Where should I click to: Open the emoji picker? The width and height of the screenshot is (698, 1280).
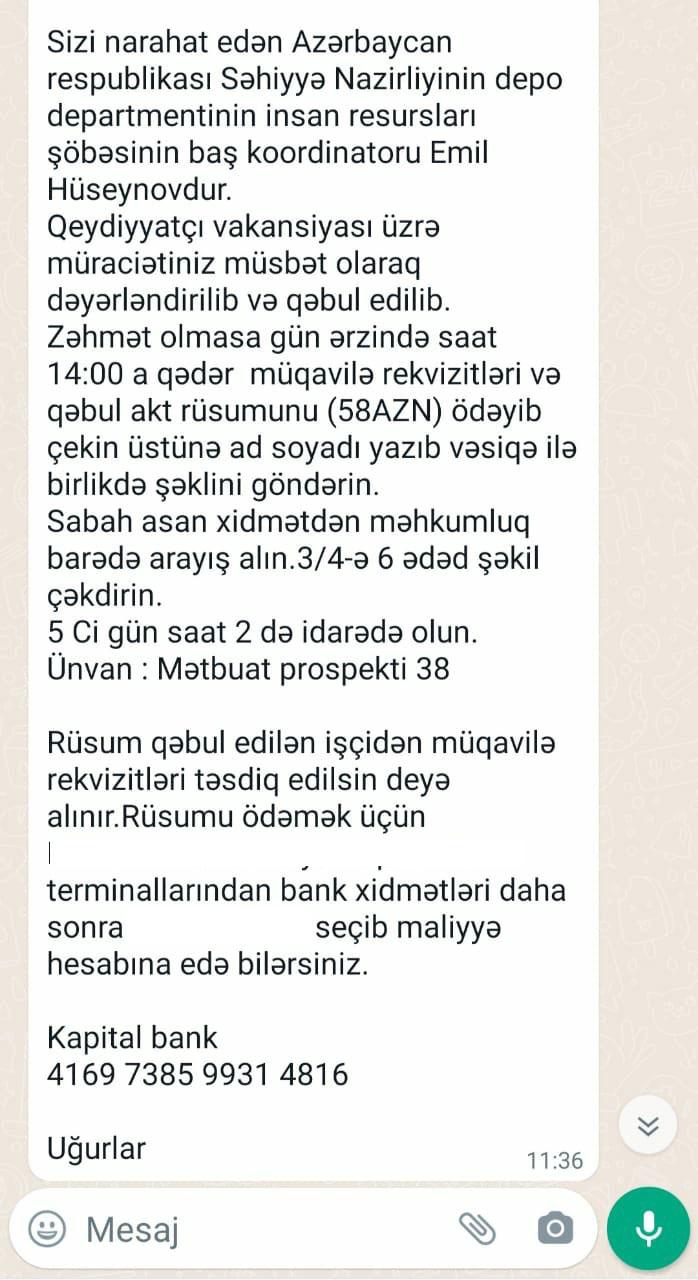click(x=47, y=1228)
